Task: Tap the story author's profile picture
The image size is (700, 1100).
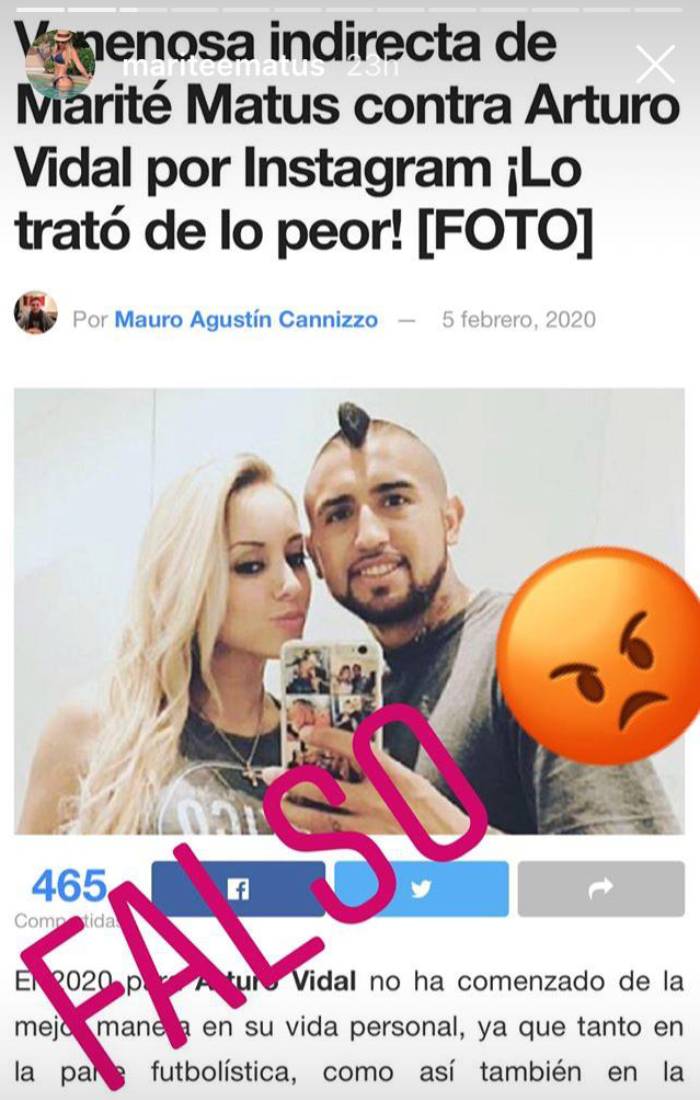Action: click(59, 62)
